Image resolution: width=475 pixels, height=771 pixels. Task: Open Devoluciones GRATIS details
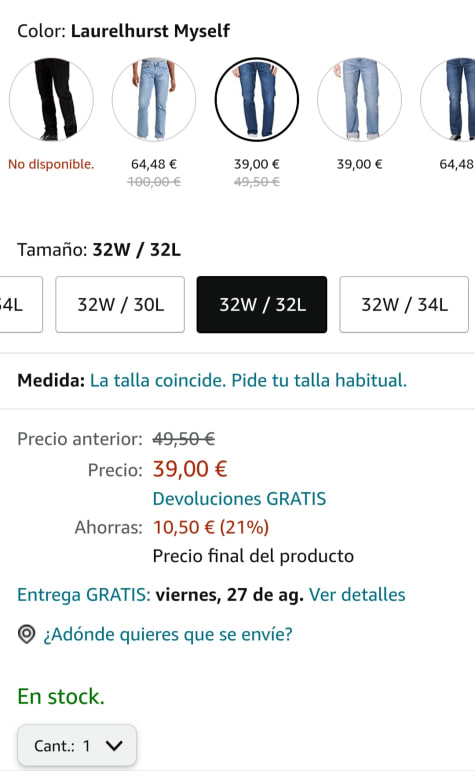pyautogui.click(x=239, y=499)
